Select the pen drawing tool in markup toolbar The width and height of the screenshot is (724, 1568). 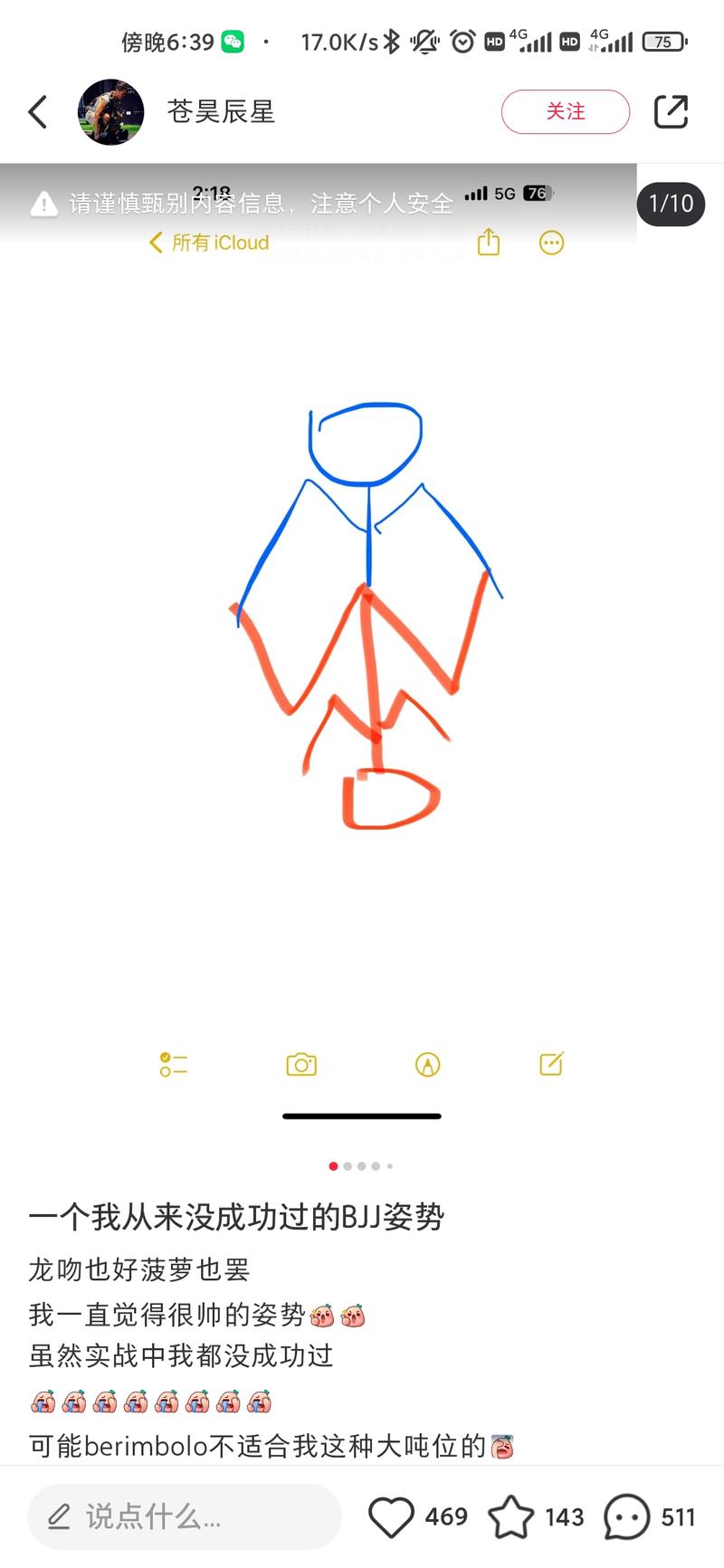click(x=427, y=1064)
